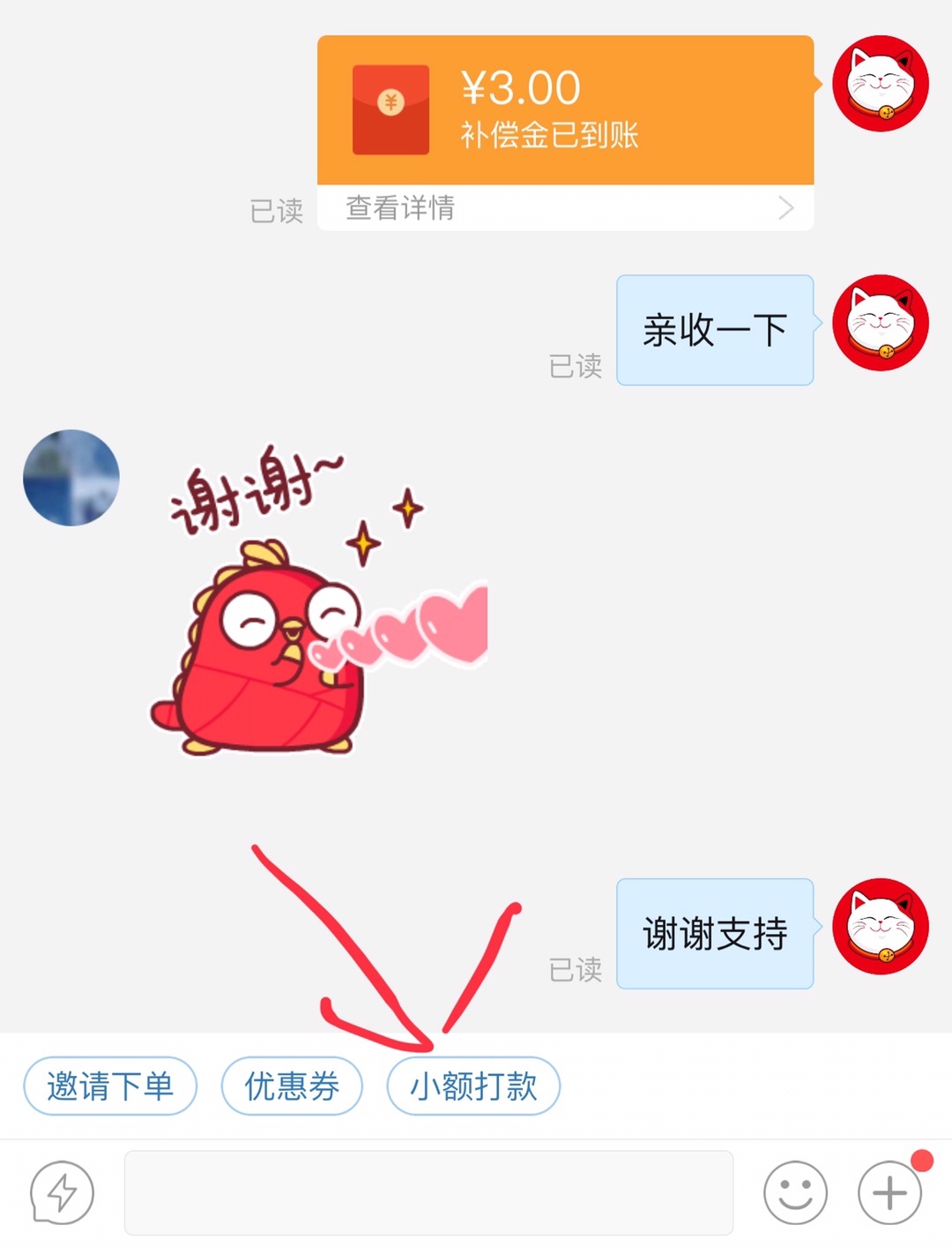Select the 小额打款 chip

tap(473, 1086)
